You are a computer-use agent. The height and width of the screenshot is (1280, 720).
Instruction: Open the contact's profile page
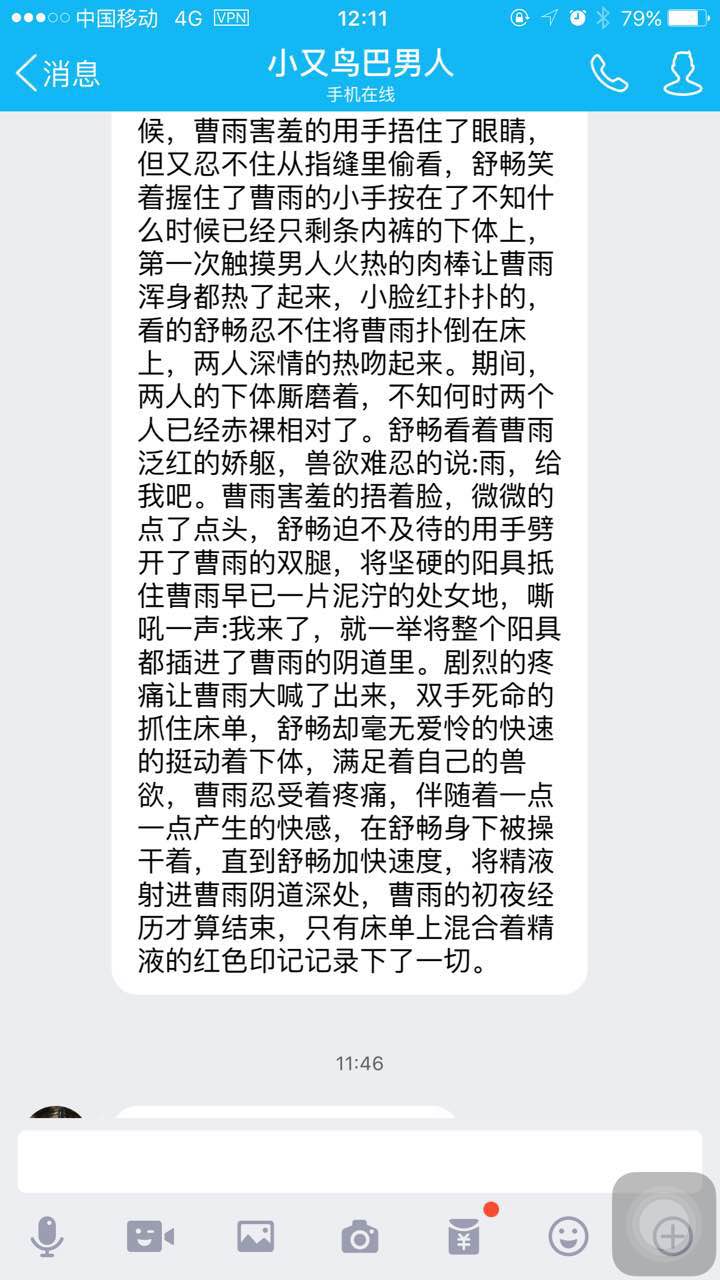(683, 73)
